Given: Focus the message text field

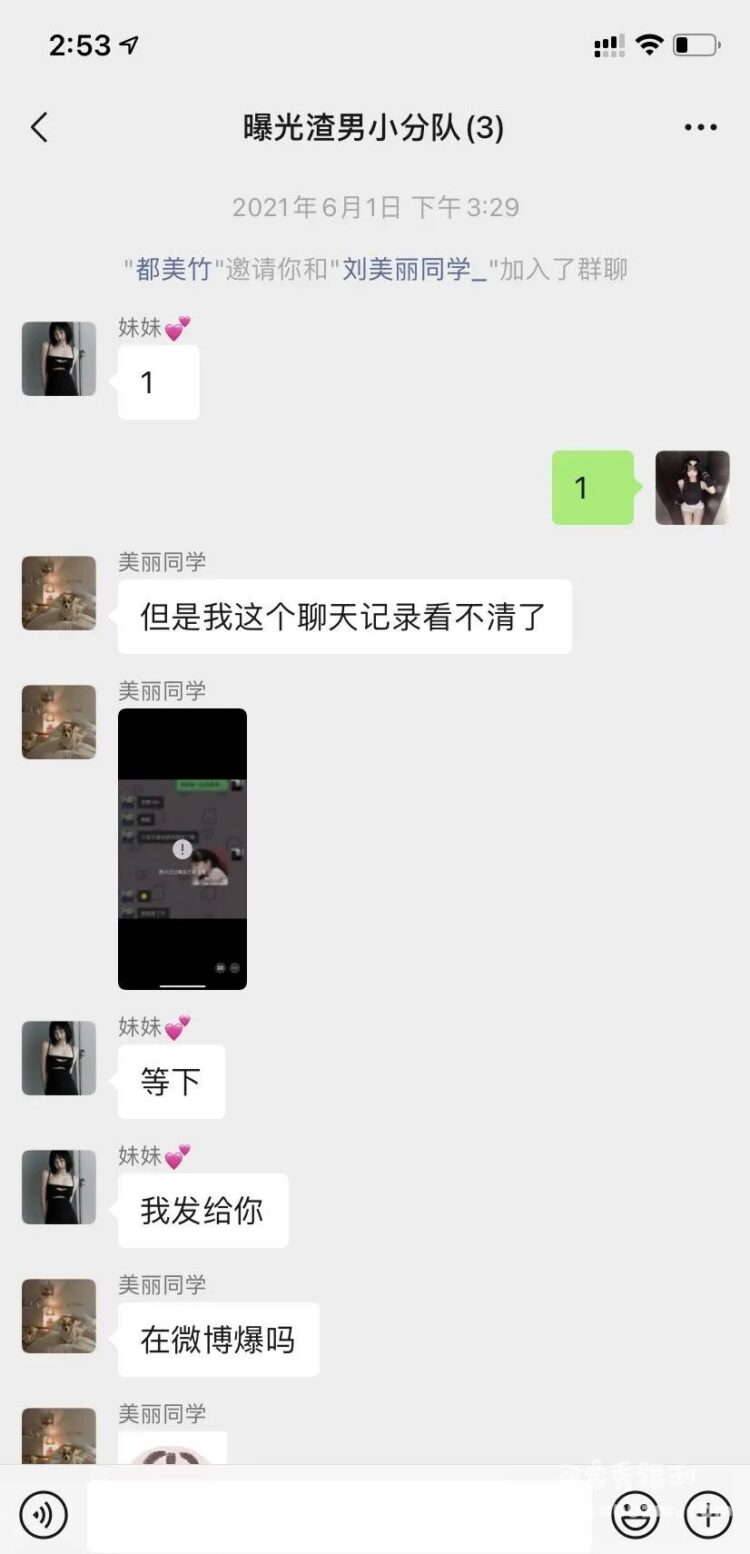Looking at the screenshot, I should click(339, 1516).
